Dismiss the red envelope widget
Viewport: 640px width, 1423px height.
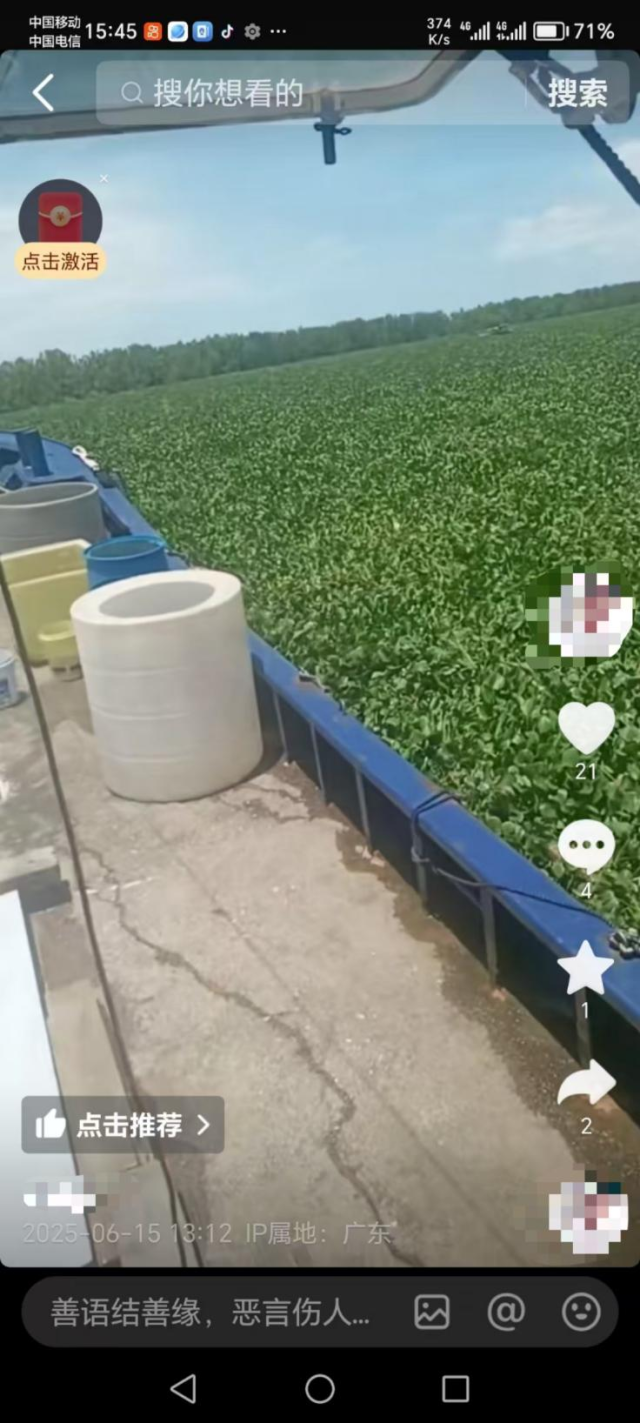103,179
